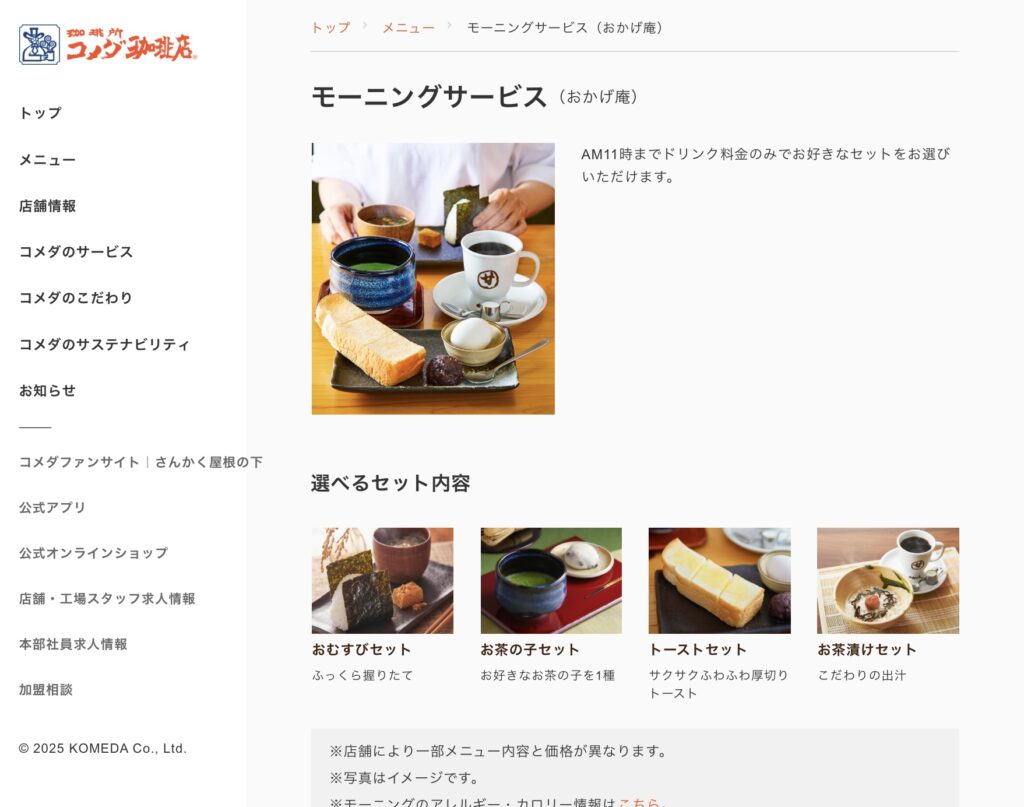Open 公式アプリ link
This screenshot has height=807, width=1024.
coord(52,507)
